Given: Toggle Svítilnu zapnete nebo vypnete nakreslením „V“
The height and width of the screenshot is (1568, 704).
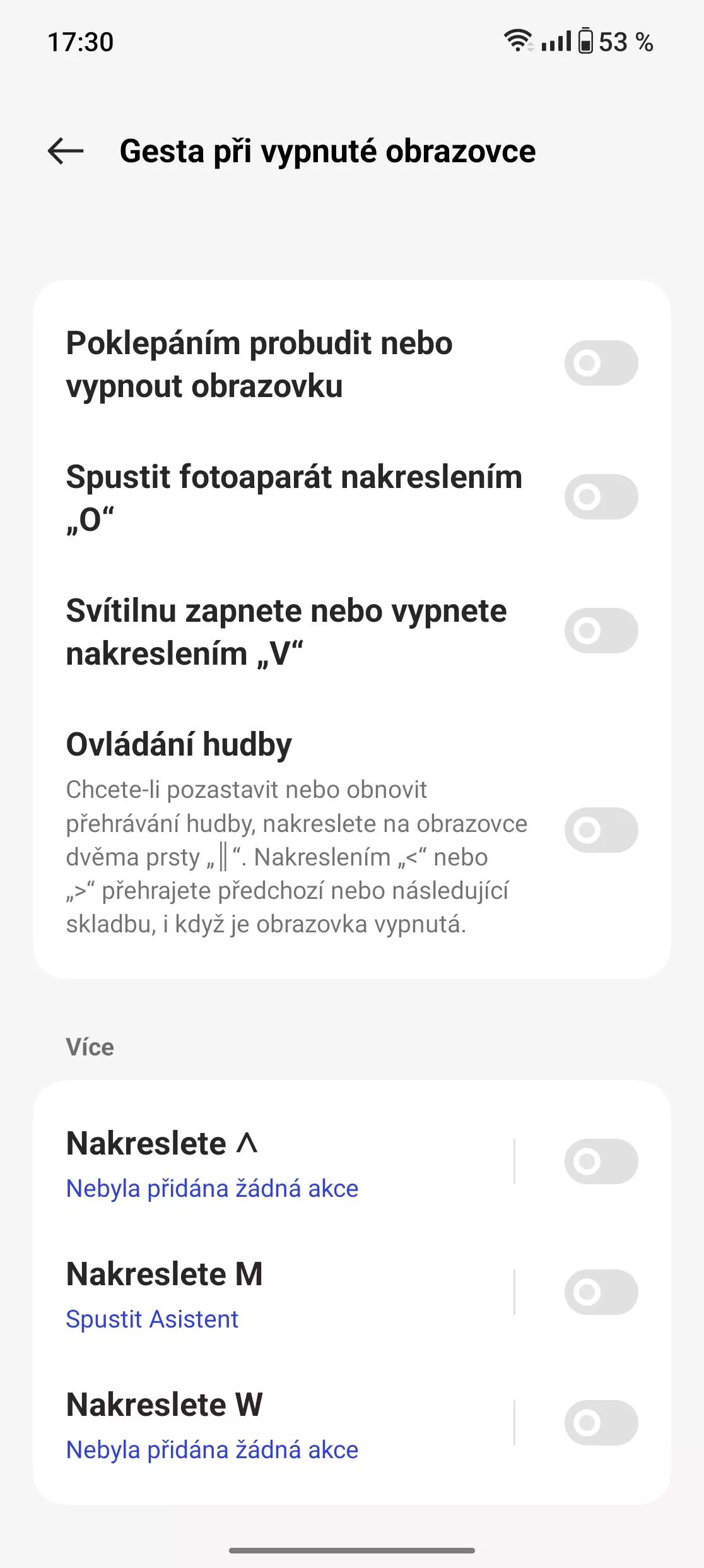Looking at the screenshot, I should pos(601,631).
